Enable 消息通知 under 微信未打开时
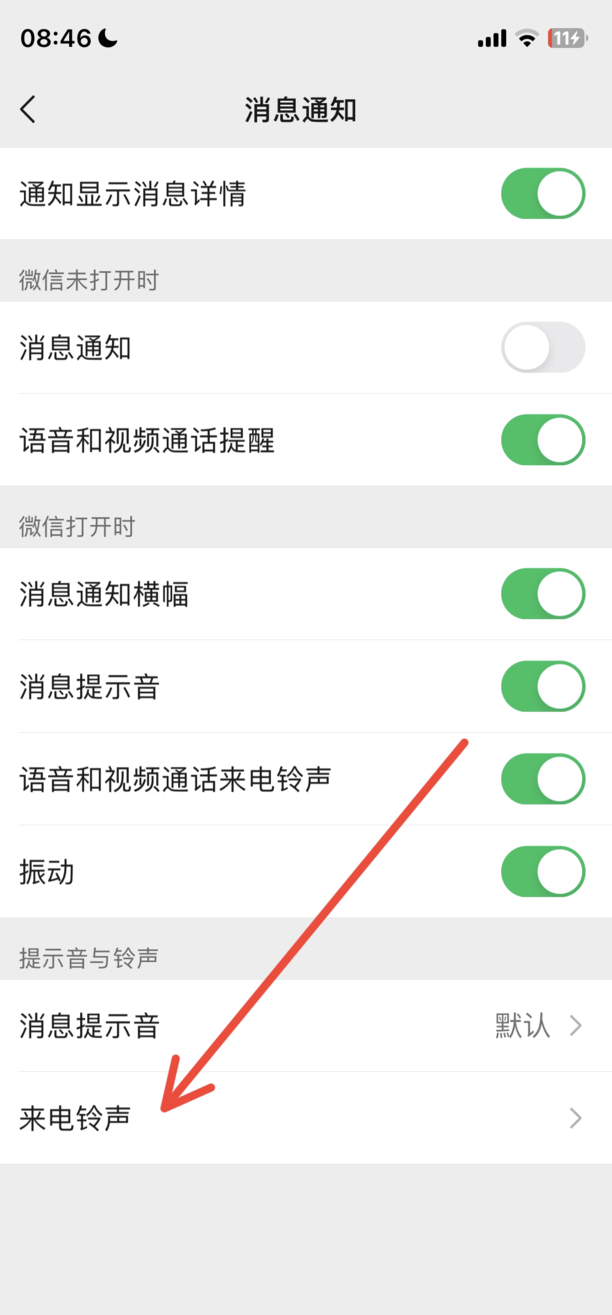Viewport: 612px width, 1315px height. click(542, 348)
